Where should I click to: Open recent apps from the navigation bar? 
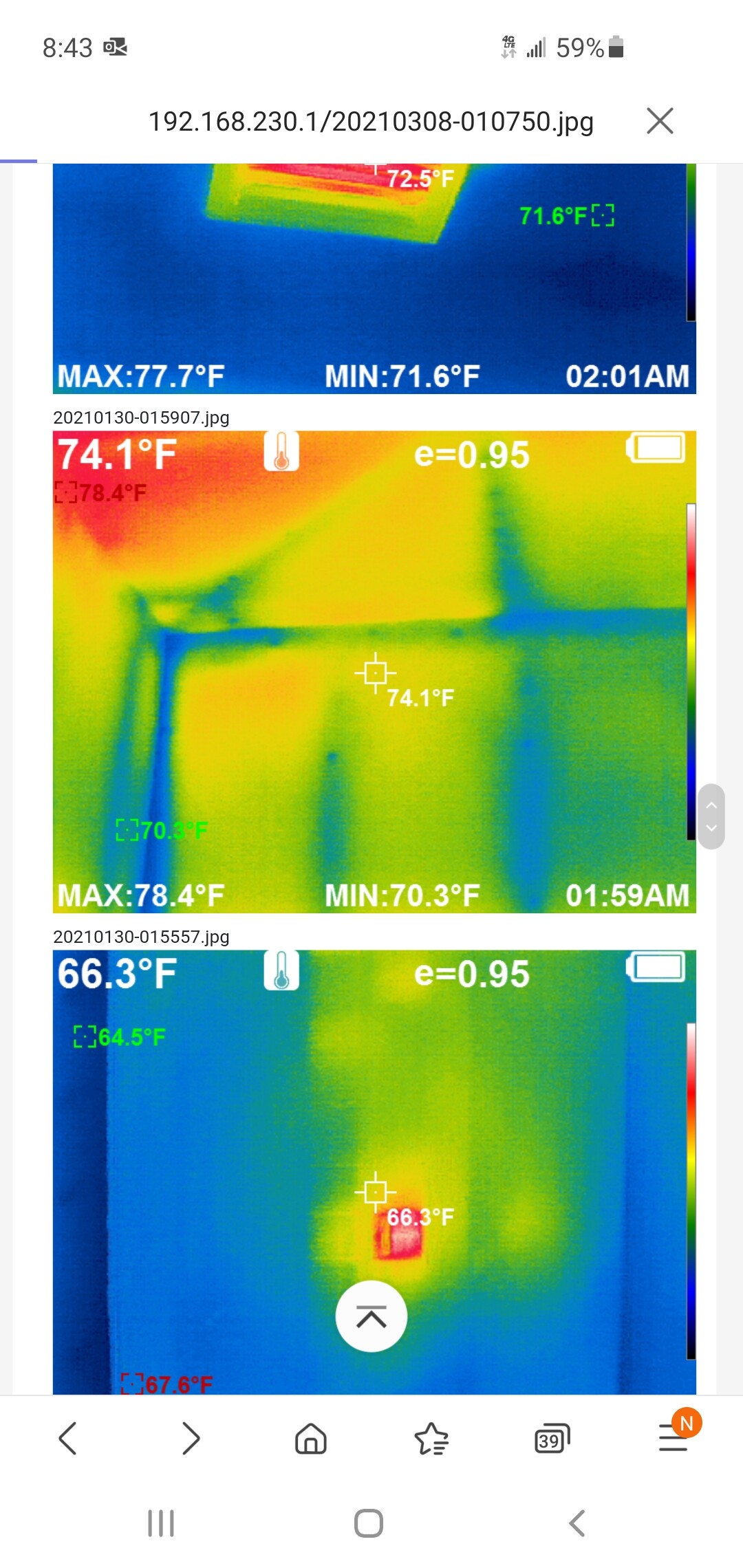pyautogui.click(x=161, y=1523)
